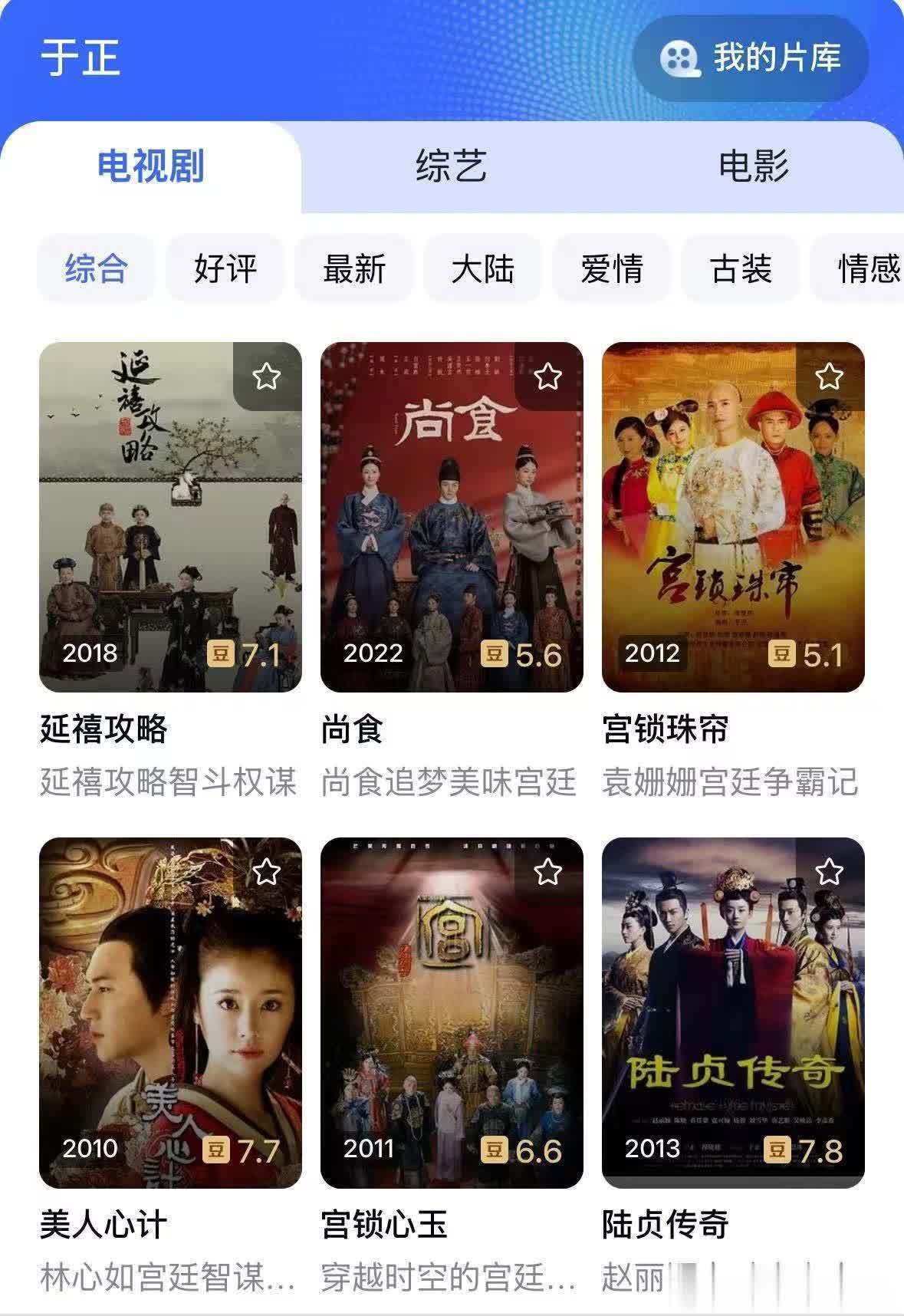The image size is (904, 1316).
Task: Filter shows by 大陆
Action: coord(482,269)
